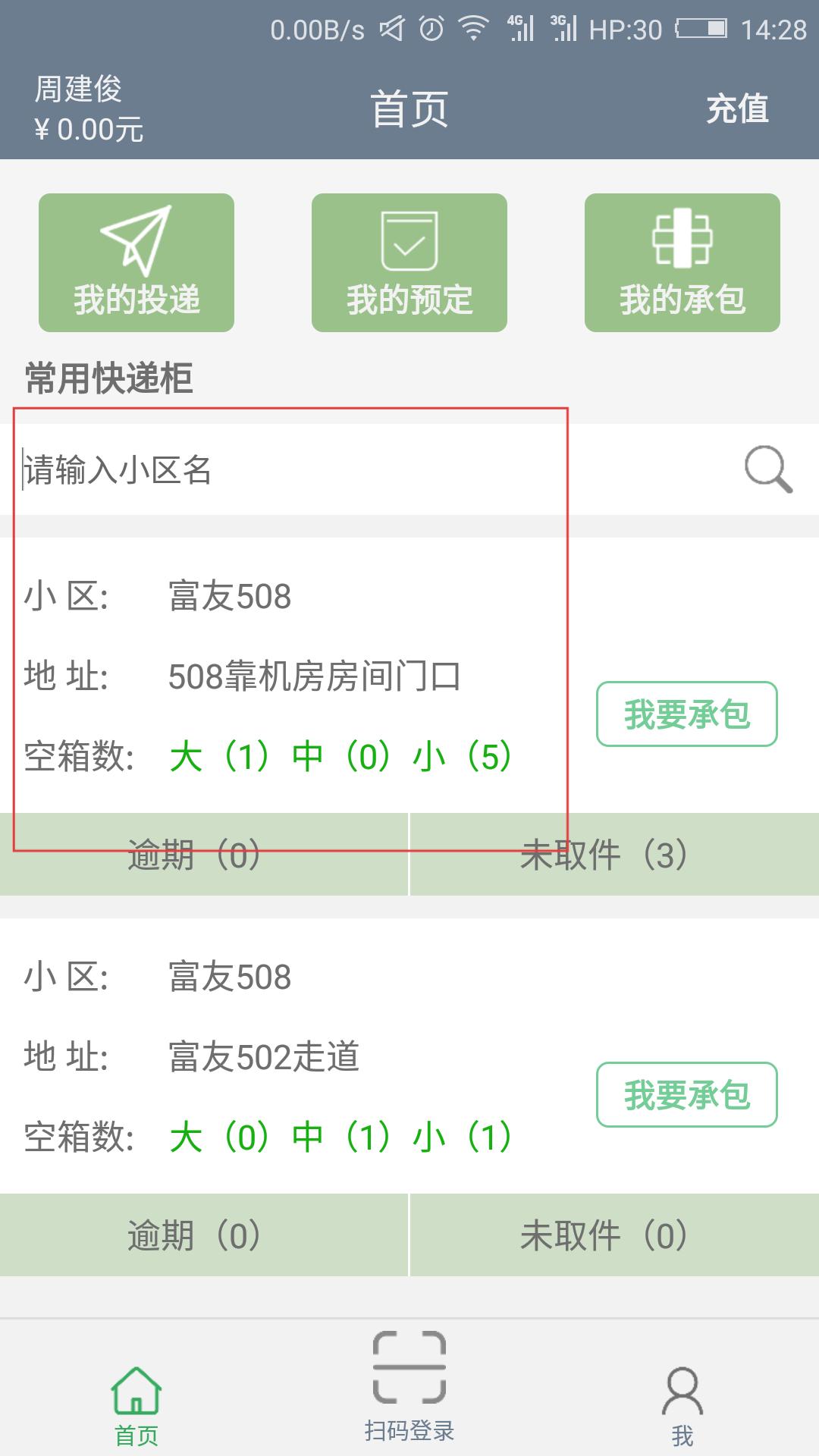Tap 我要承包 for 富友502走道 locker
Viewport: 819px width, 1456px height.
pyautogui.click(x=687, y=1095)
